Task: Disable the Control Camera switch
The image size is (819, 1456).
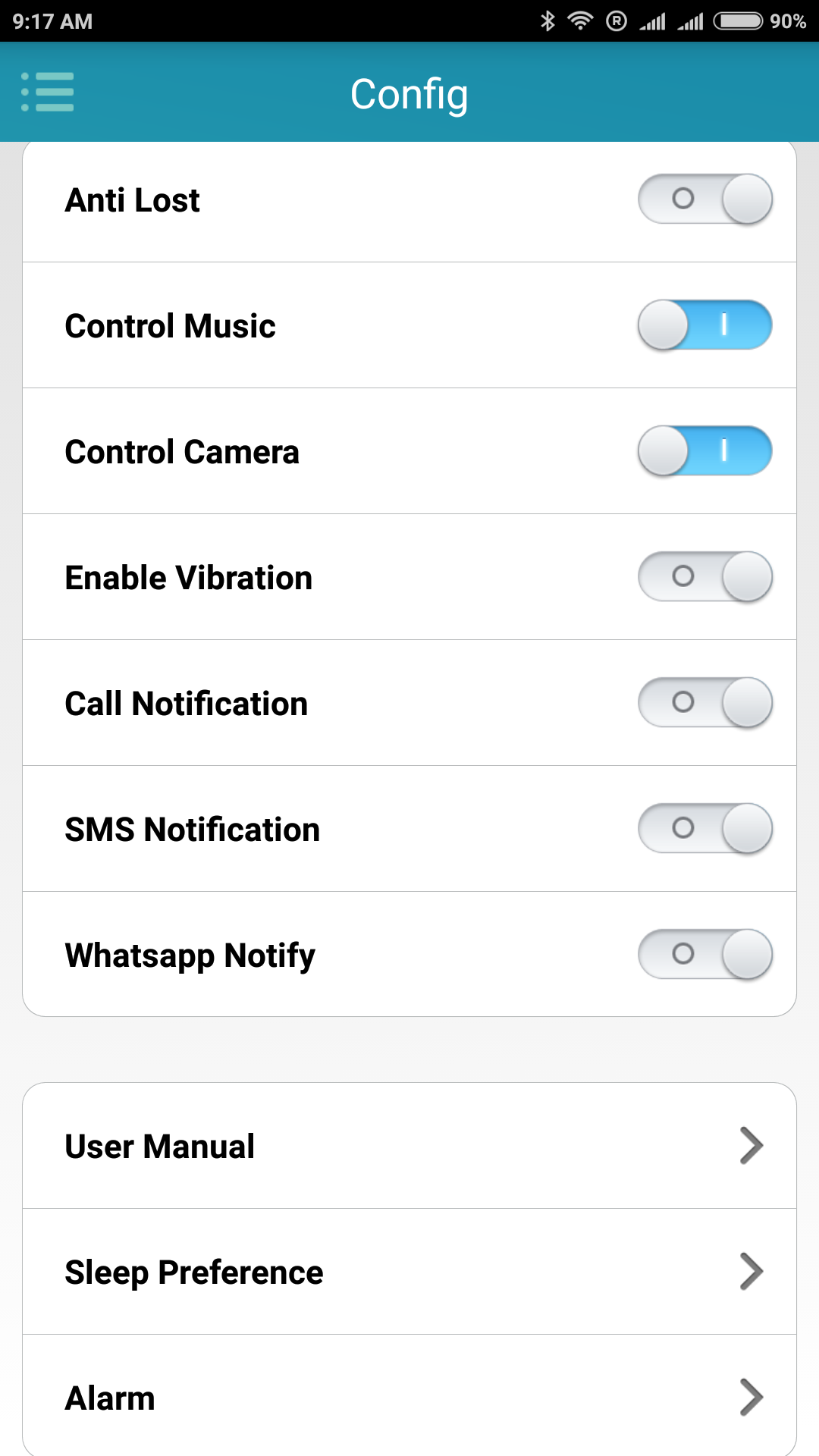Action: 704,451
